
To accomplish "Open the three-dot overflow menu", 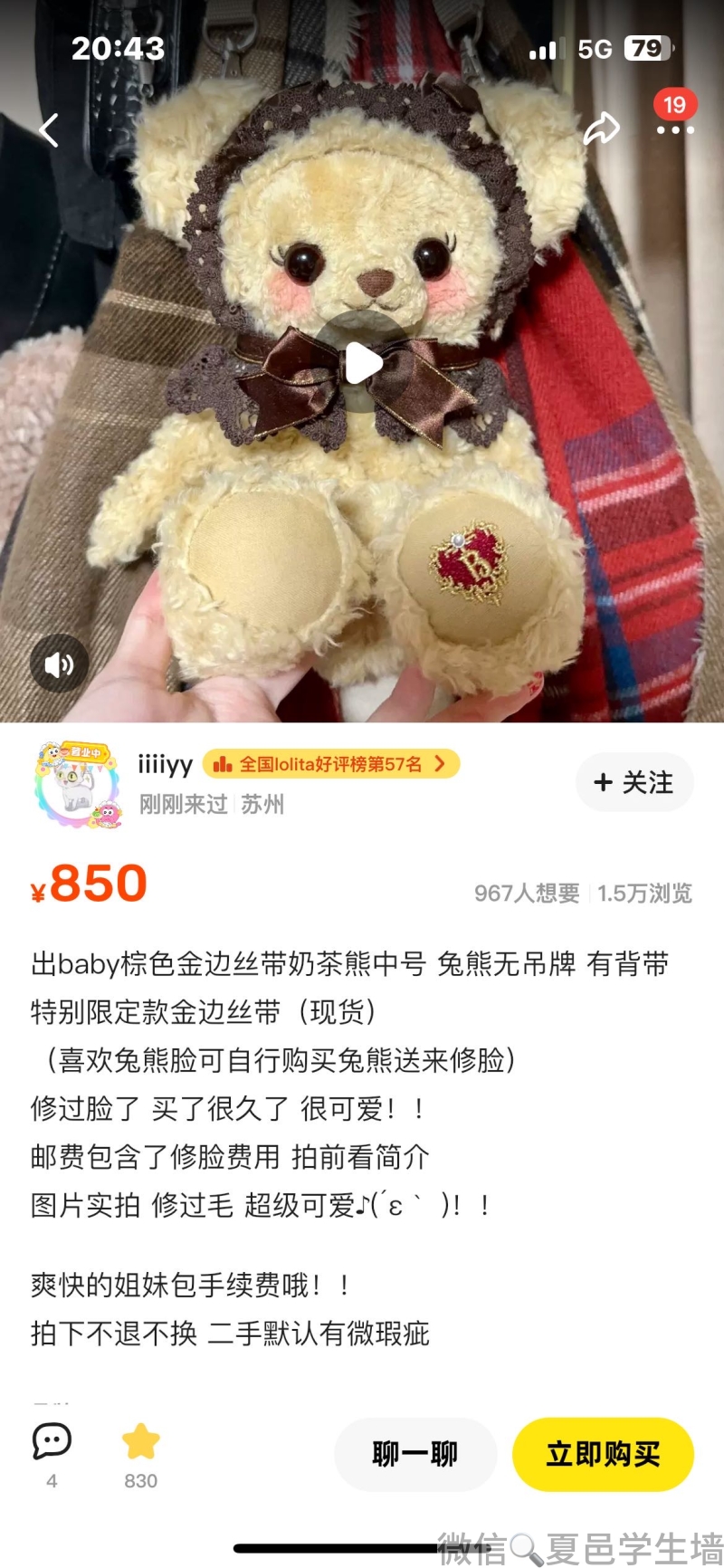I will point(675,130).
